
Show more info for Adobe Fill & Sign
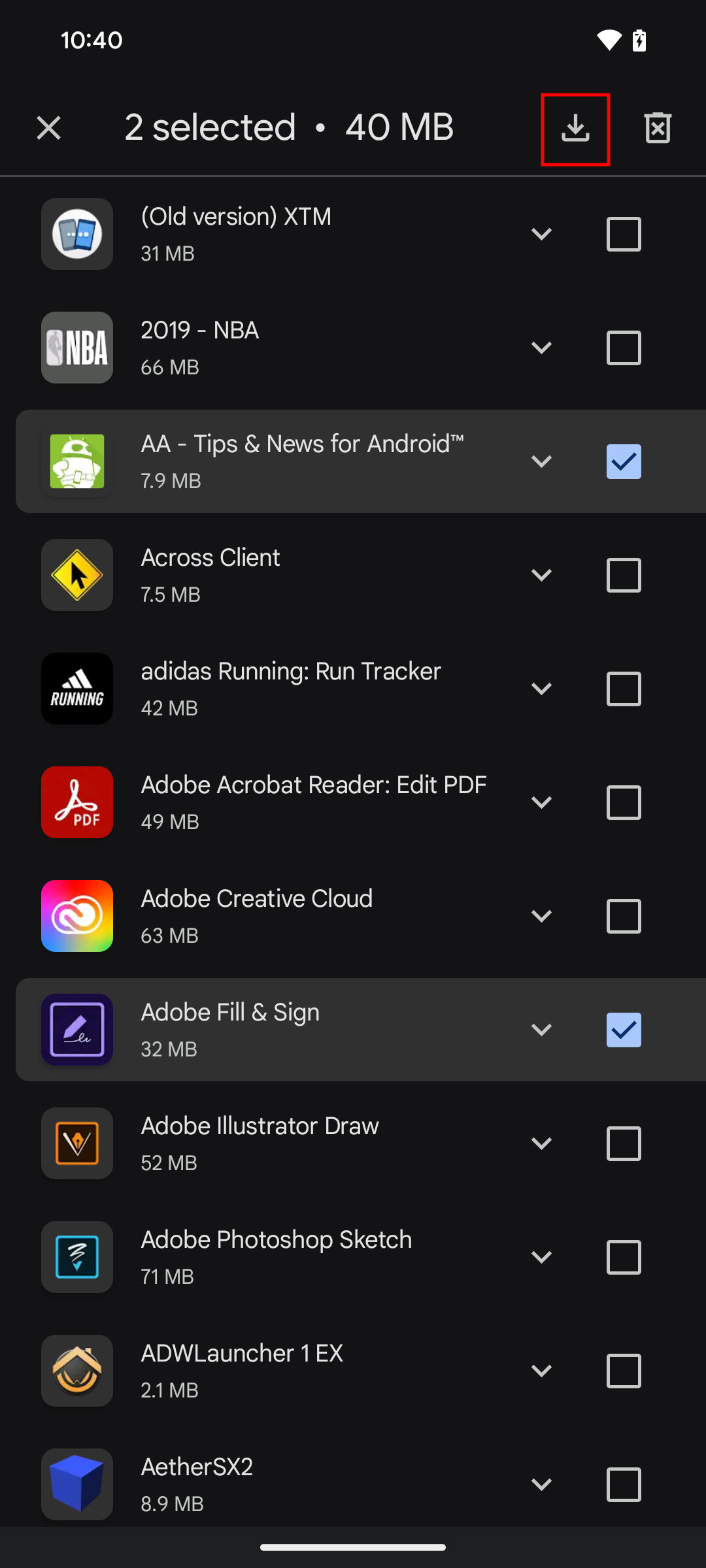[x=541, y=1030]
